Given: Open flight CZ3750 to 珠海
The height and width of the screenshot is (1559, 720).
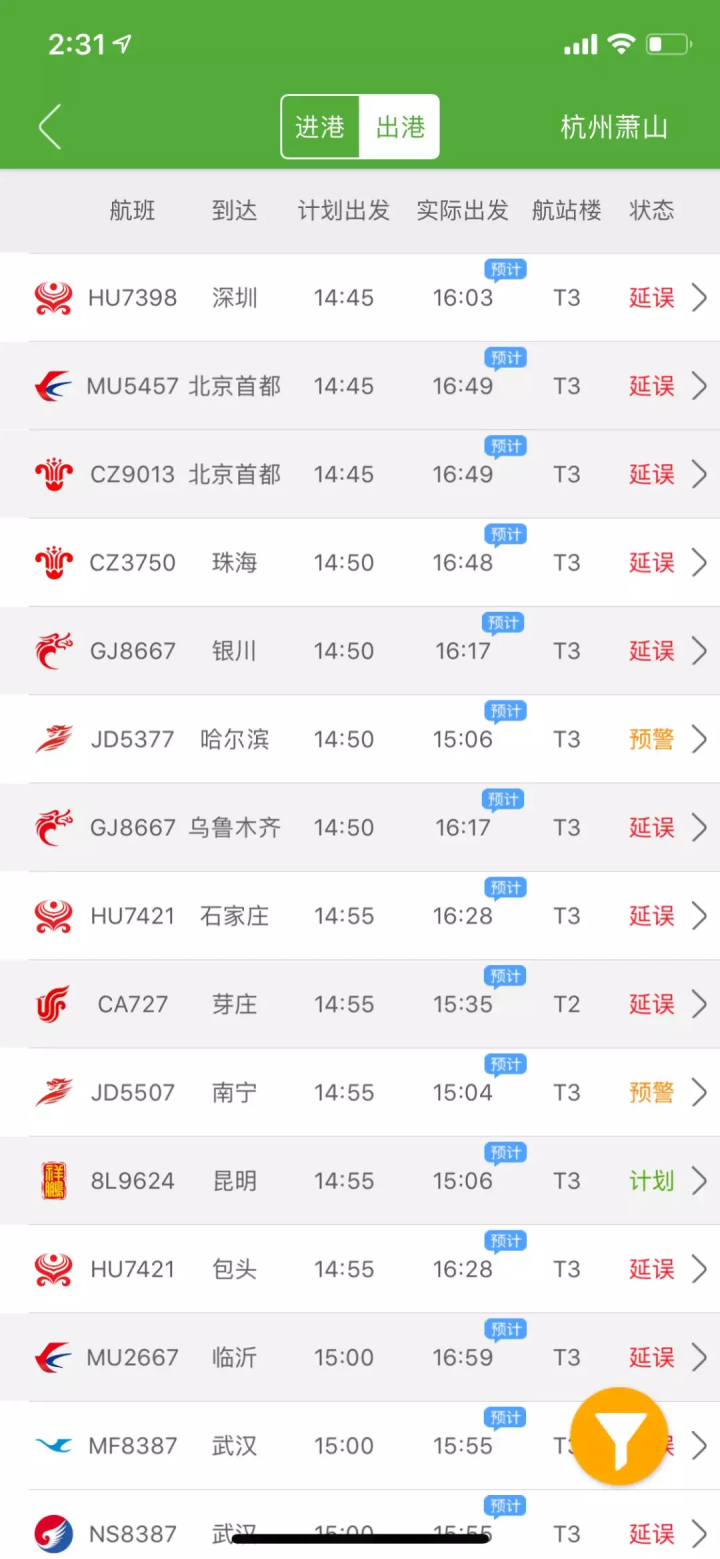Looking at the screenshot, I should click(360, 562).
